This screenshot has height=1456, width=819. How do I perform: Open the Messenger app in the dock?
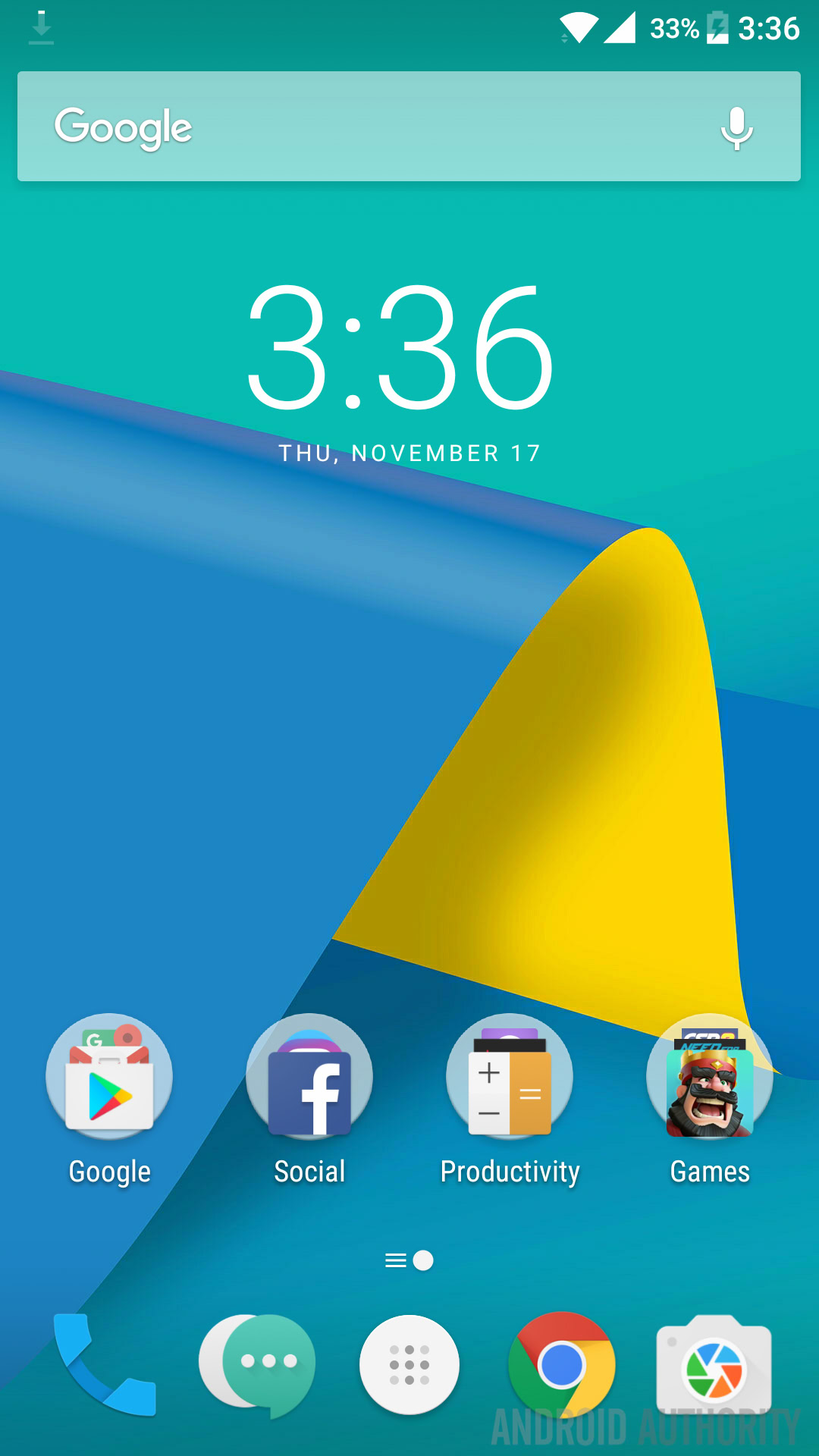coord(258,1364)
